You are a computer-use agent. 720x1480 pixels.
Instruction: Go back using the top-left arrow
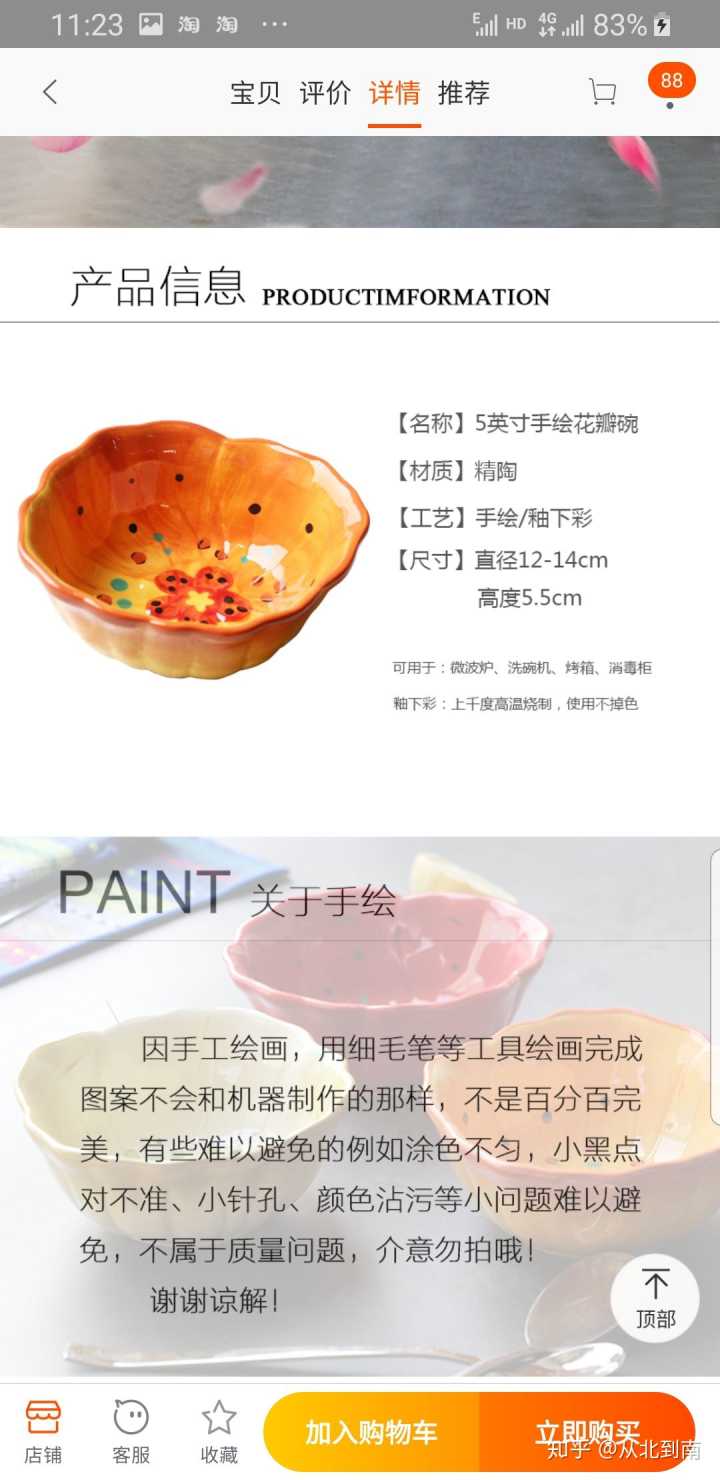[x=50, y=92]
